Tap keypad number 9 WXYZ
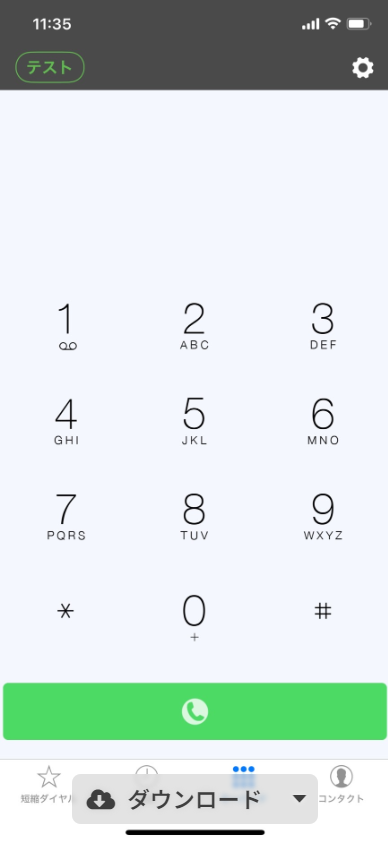Viewport: 388px width, 842px height. pyautogui.click(x=323, y=517)
